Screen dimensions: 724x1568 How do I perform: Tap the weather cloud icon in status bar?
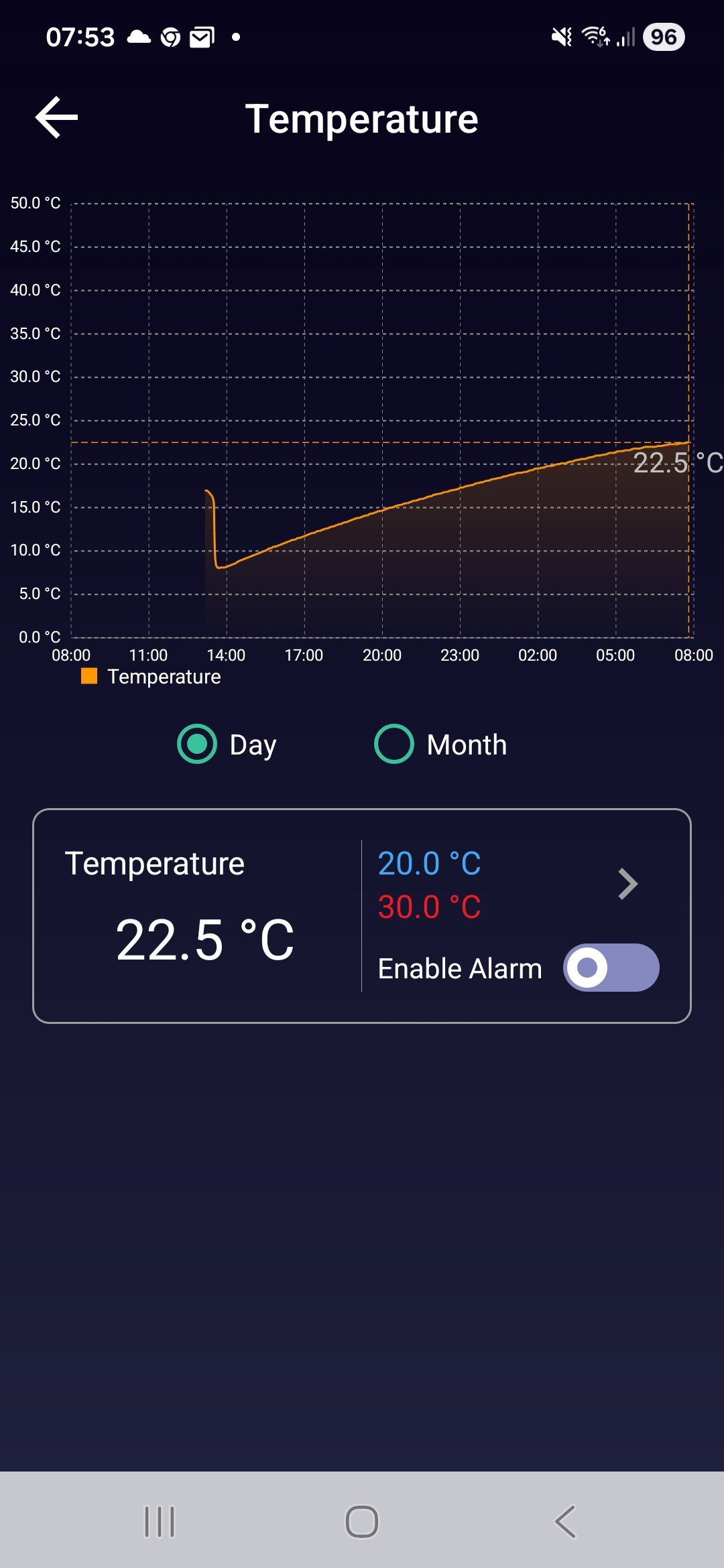(140, 37)
